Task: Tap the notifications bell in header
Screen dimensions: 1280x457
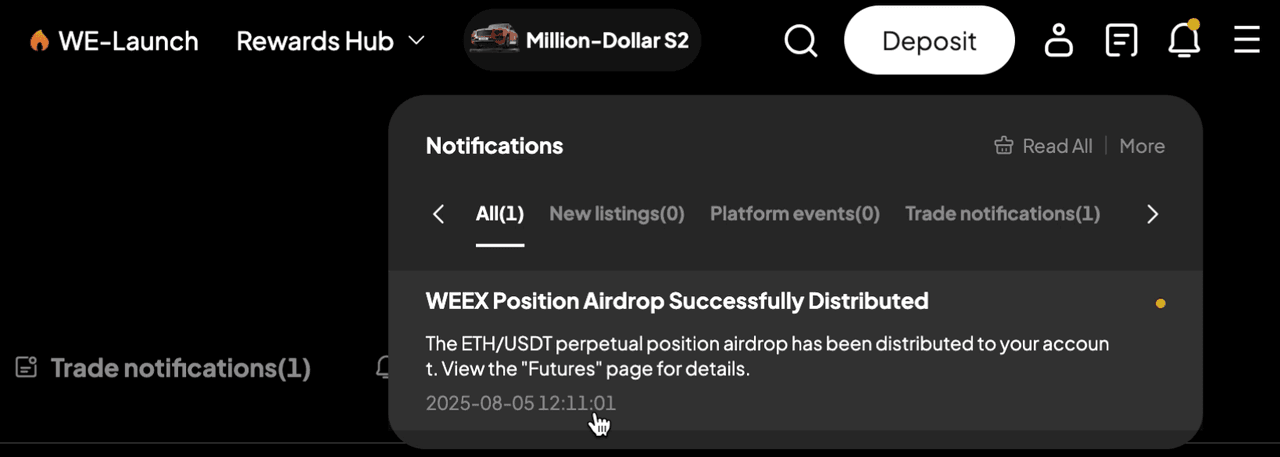Action: coord(1184,40)
